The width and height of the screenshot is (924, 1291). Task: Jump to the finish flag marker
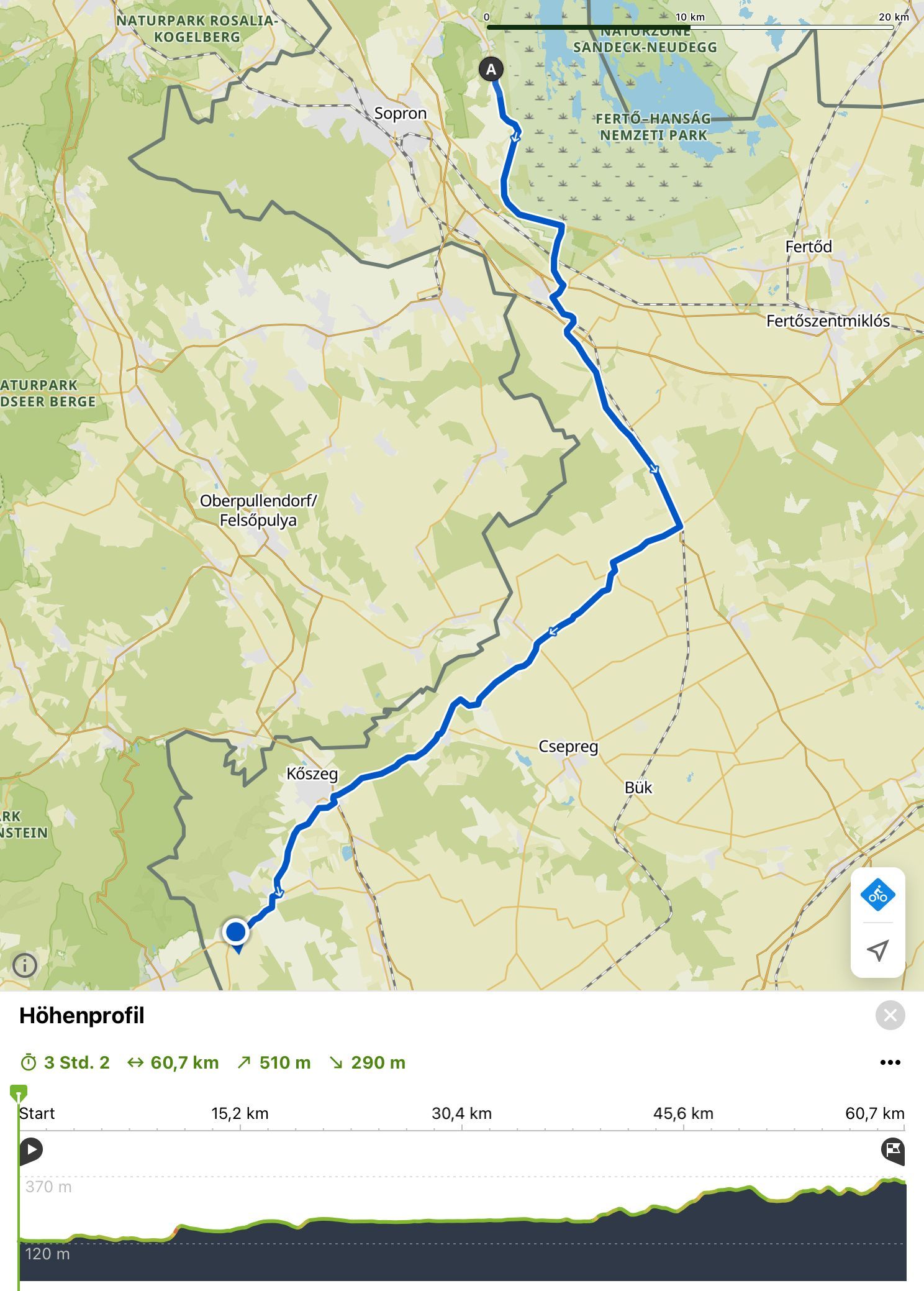[x=893, y=1150]
